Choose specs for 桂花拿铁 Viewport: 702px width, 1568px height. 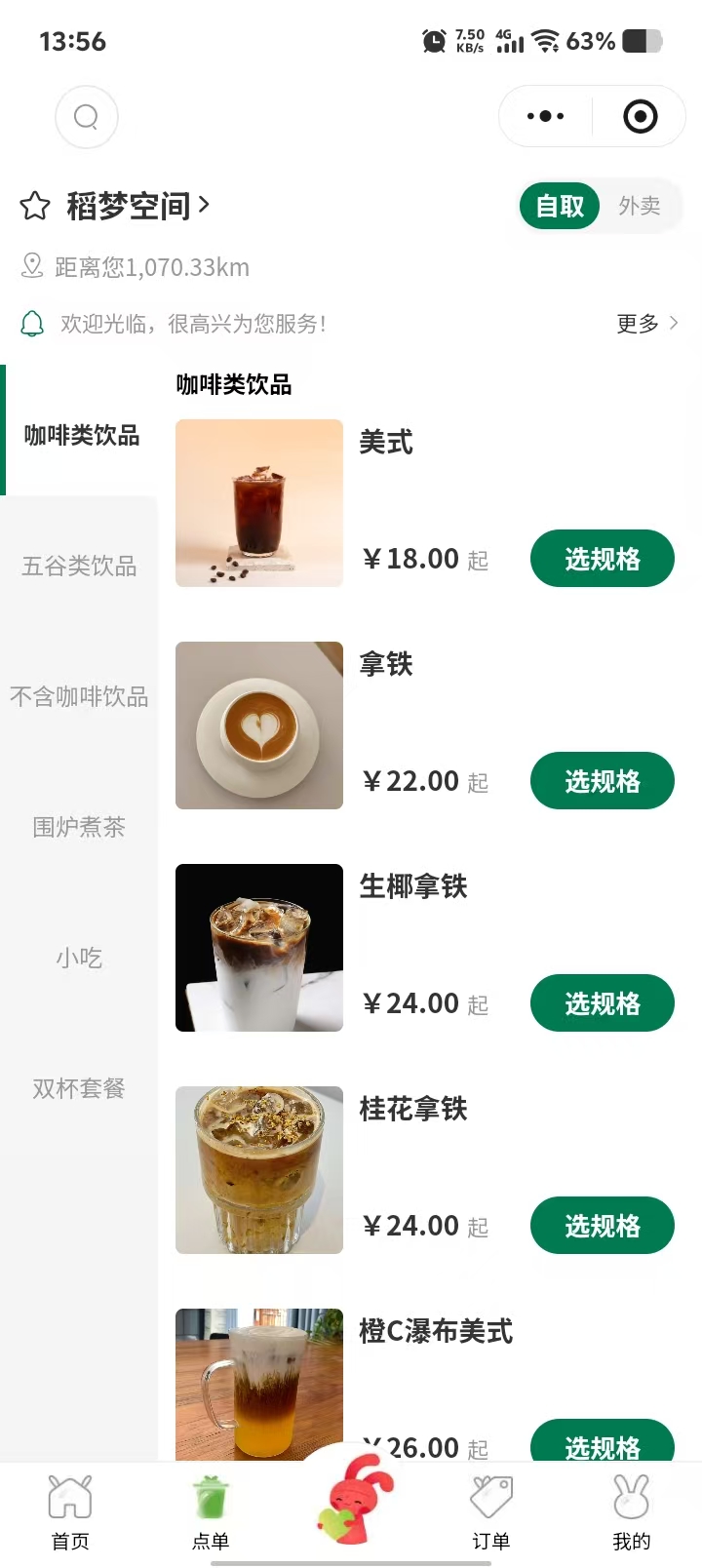point(602,1226)
